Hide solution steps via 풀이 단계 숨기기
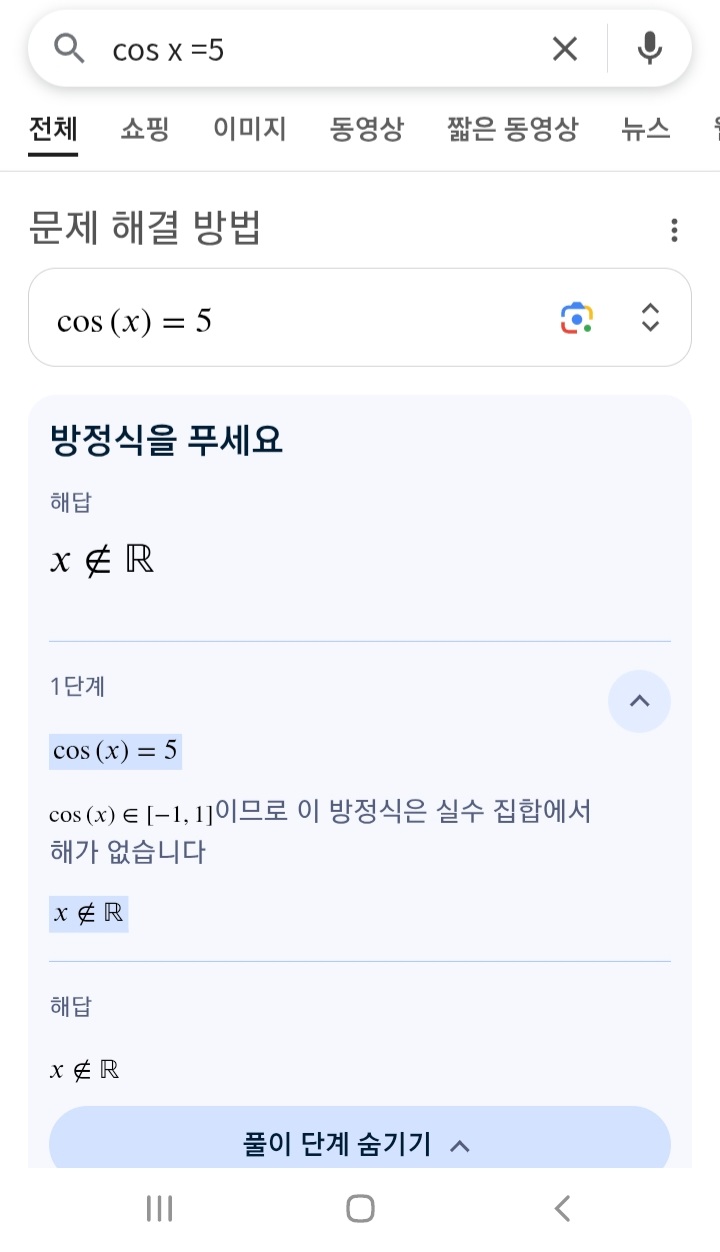The height and width of the screenshot is (1252, 720). point(359,1144)
